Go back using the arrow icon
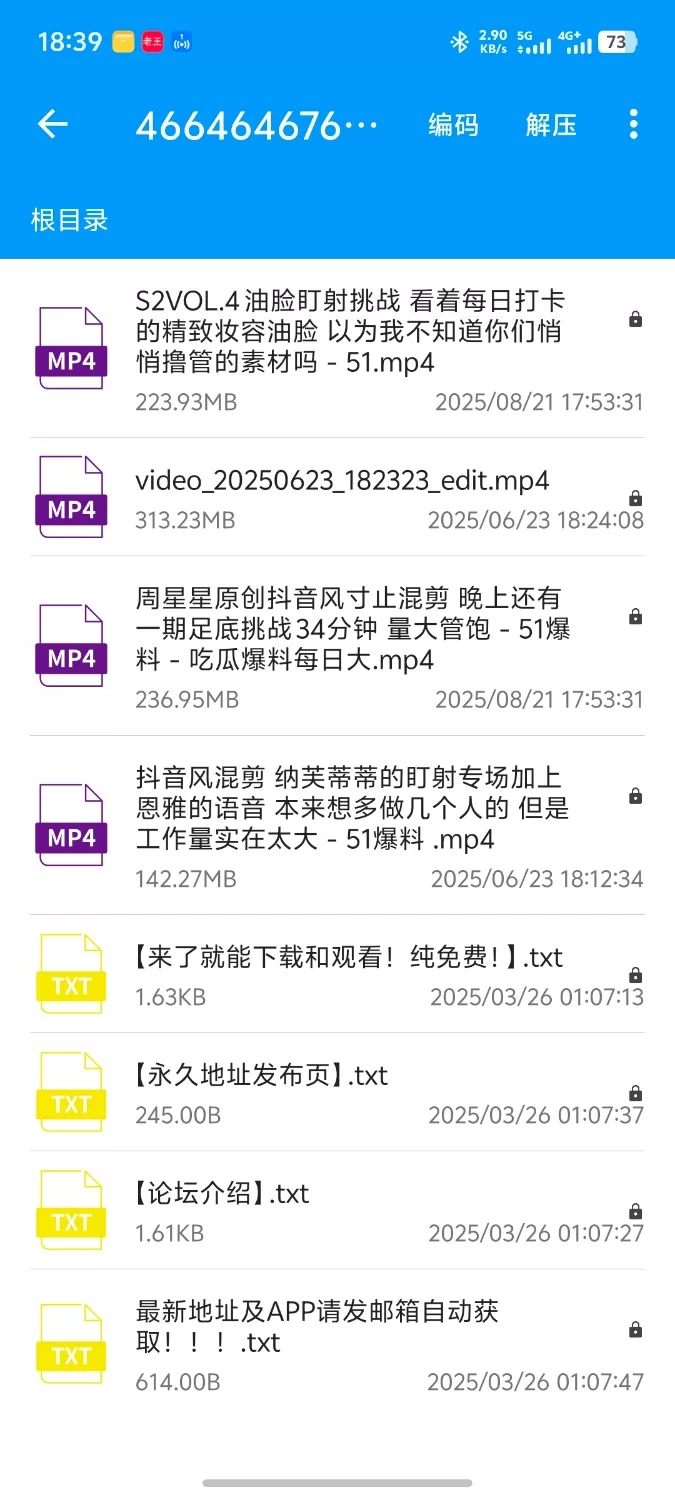This screenshot has width=675, height=1500. point(53,124)
